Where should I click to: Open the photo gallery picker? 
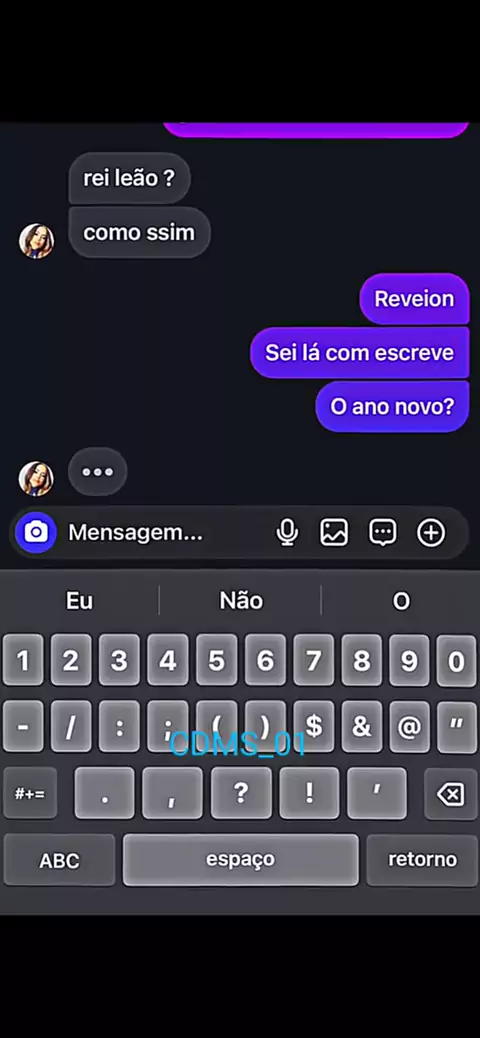pos(334,532)
